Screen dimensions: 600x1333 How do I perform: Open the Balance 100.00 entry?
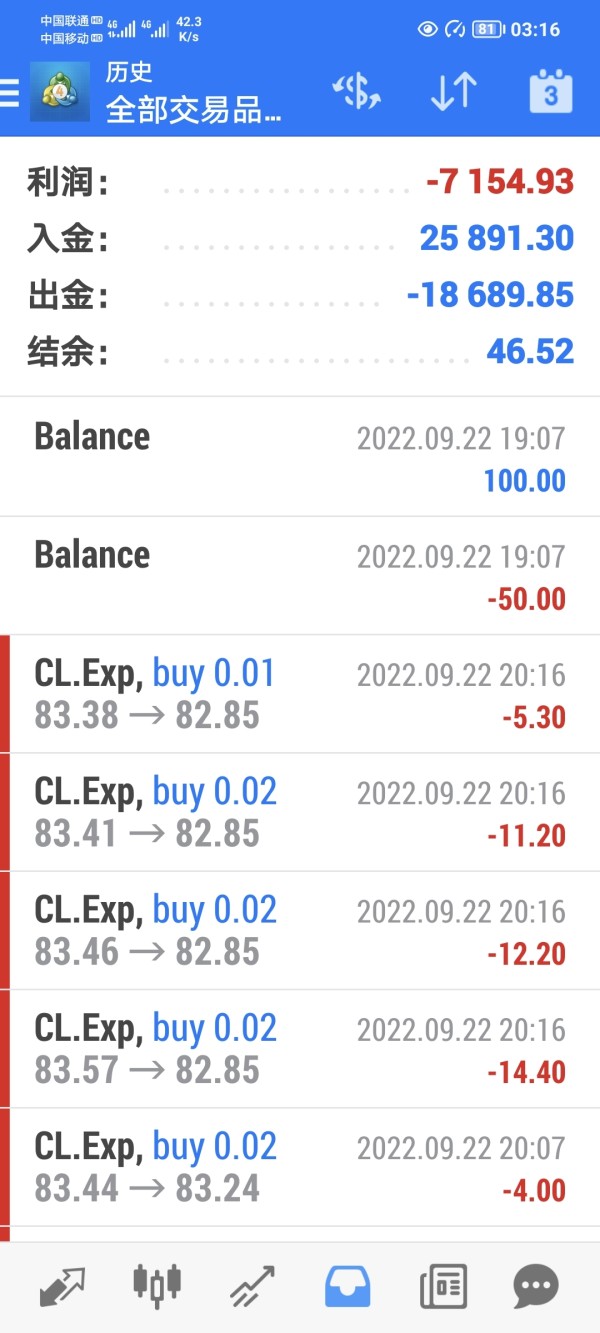coord(300,458)
